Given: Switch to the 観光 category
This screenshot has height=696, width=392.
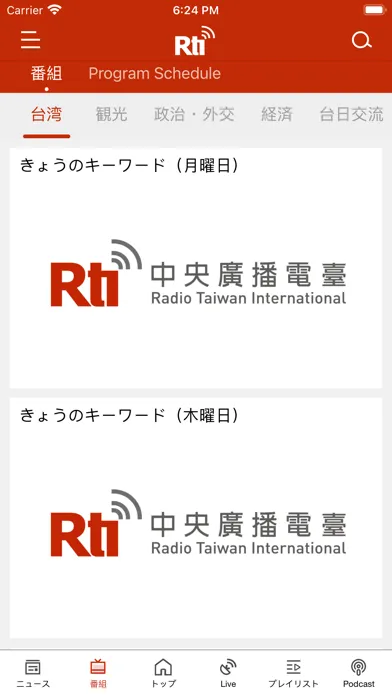Looking at the screenshot, I should tap(111, 115).
